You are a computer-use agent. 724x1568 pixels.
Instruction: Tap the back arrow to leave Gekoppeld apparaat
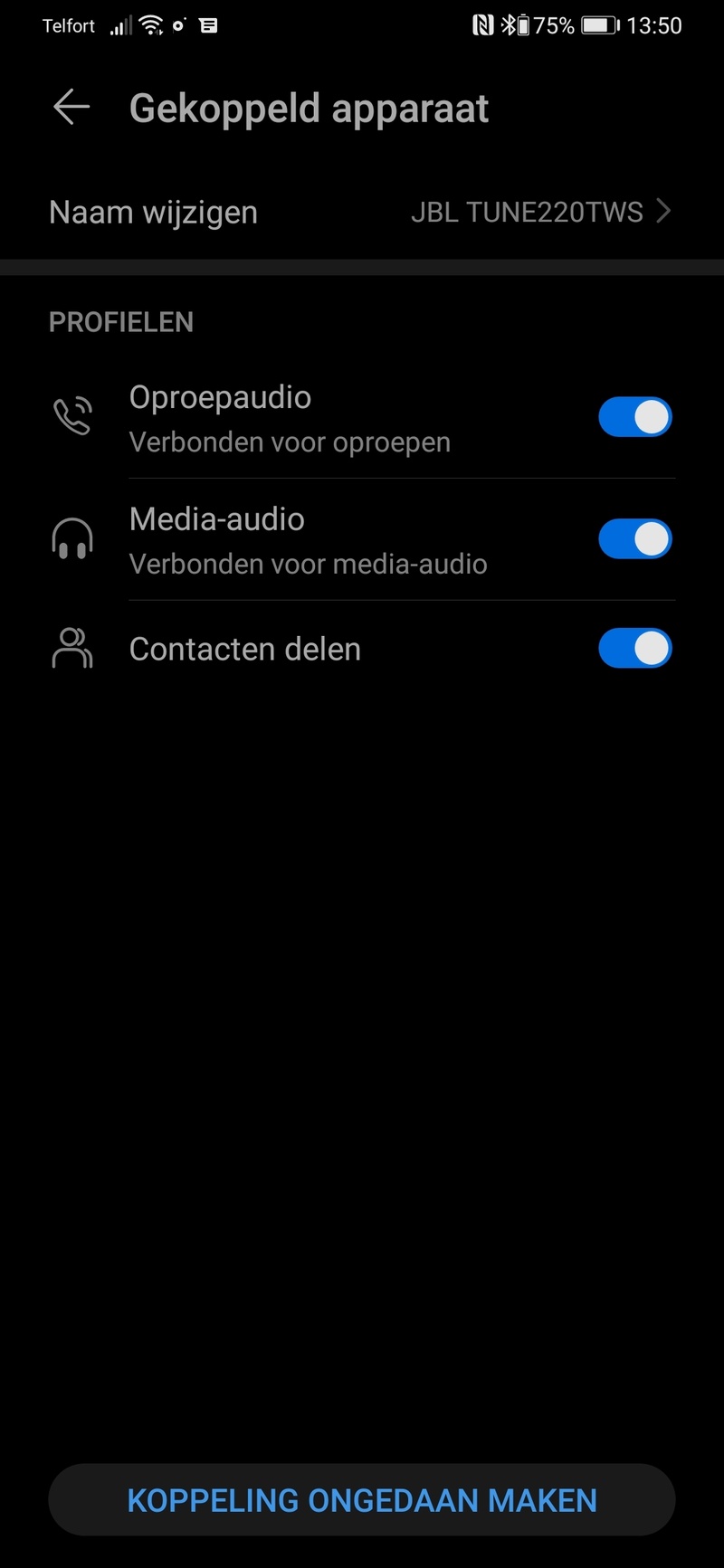point(71,107)
